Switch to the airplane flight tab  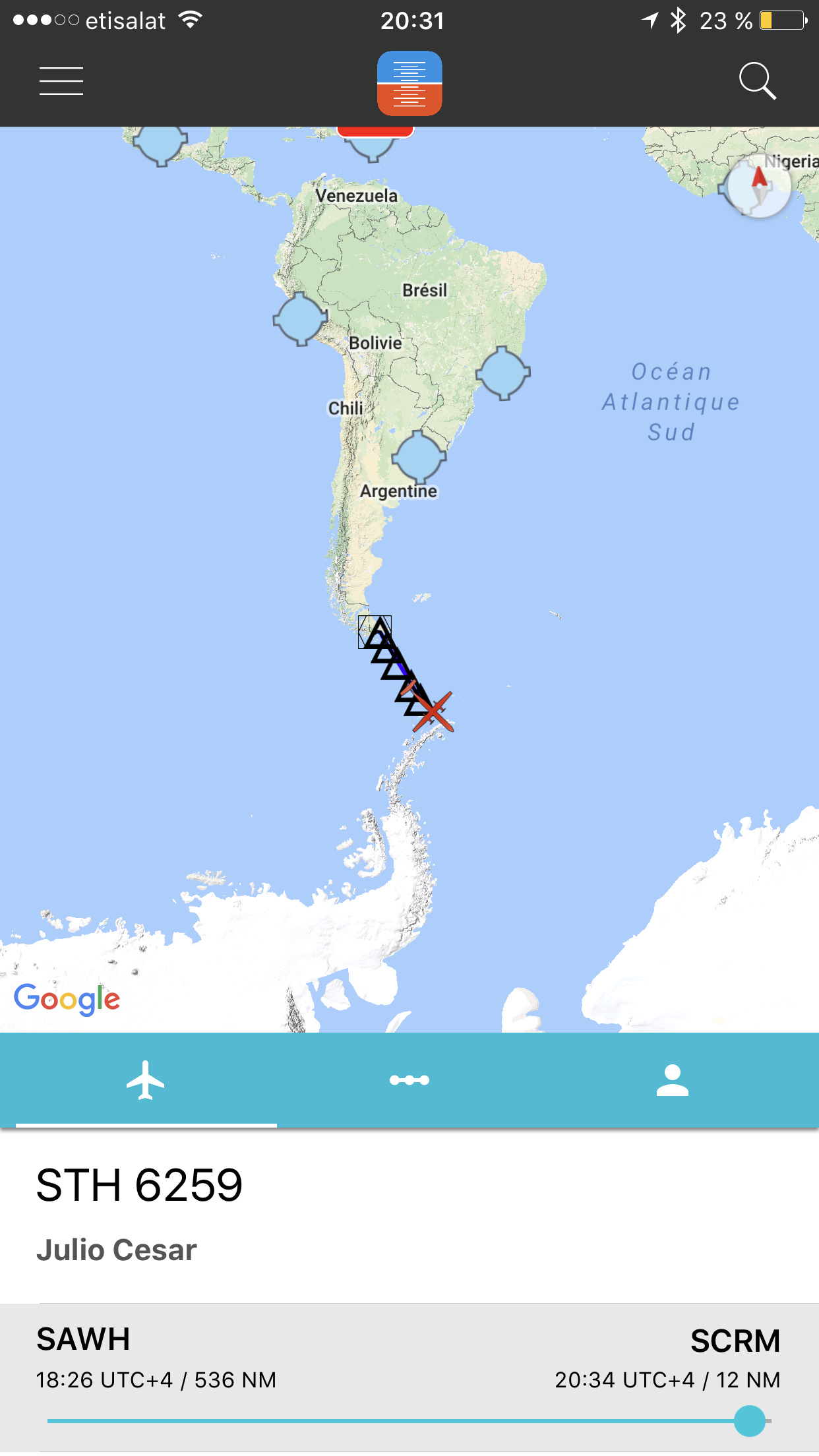point(146,1080)
